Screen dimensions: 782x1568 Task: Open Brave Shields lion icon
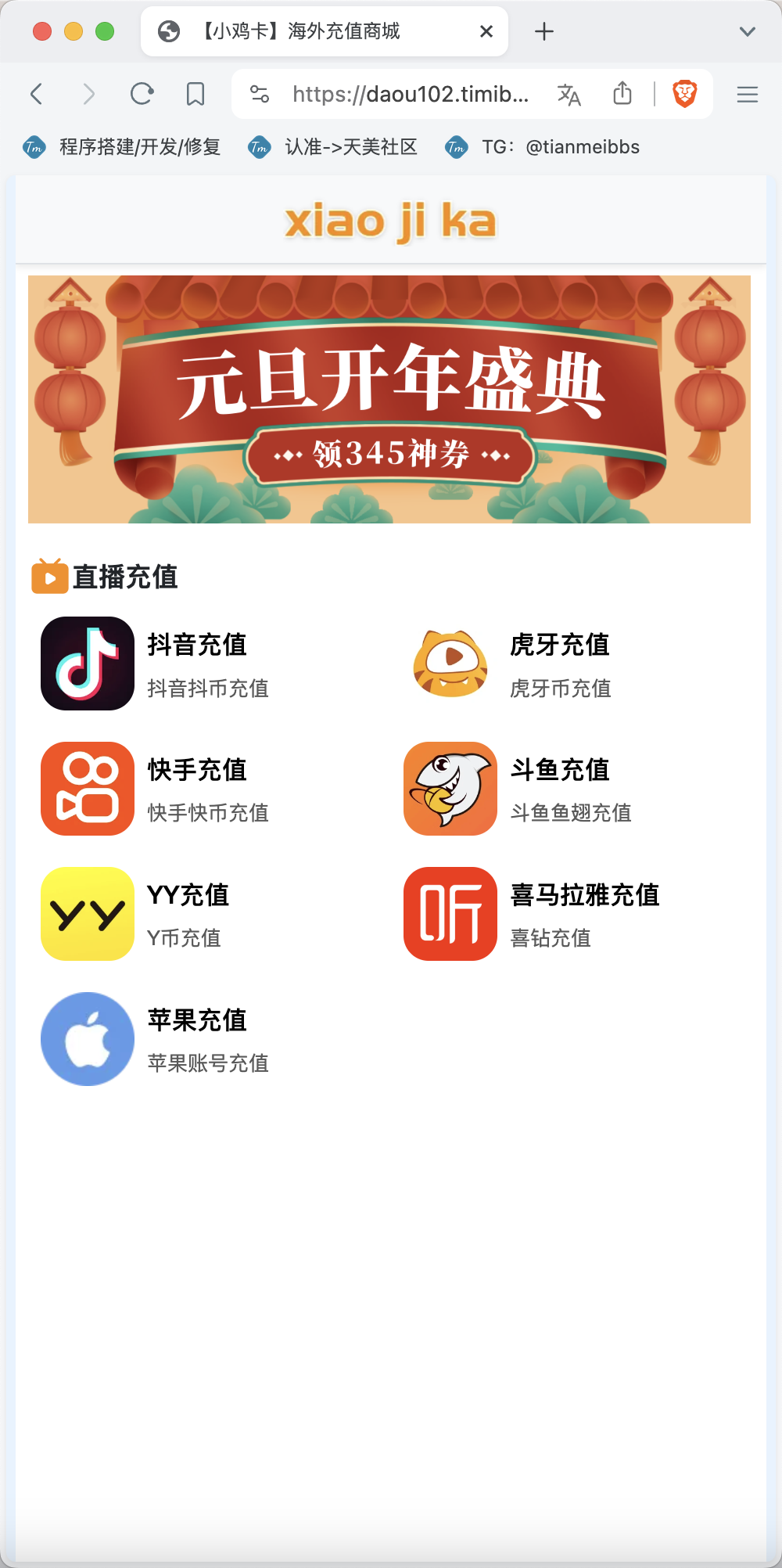click(684, 94)
